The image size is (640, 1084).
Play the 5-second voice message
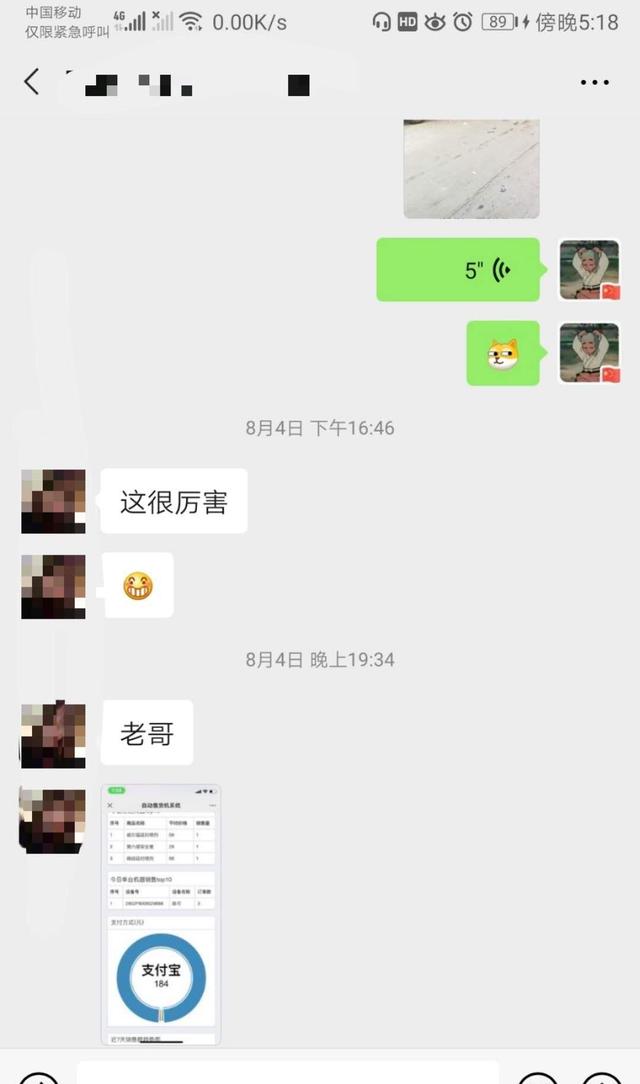(458, 270)
